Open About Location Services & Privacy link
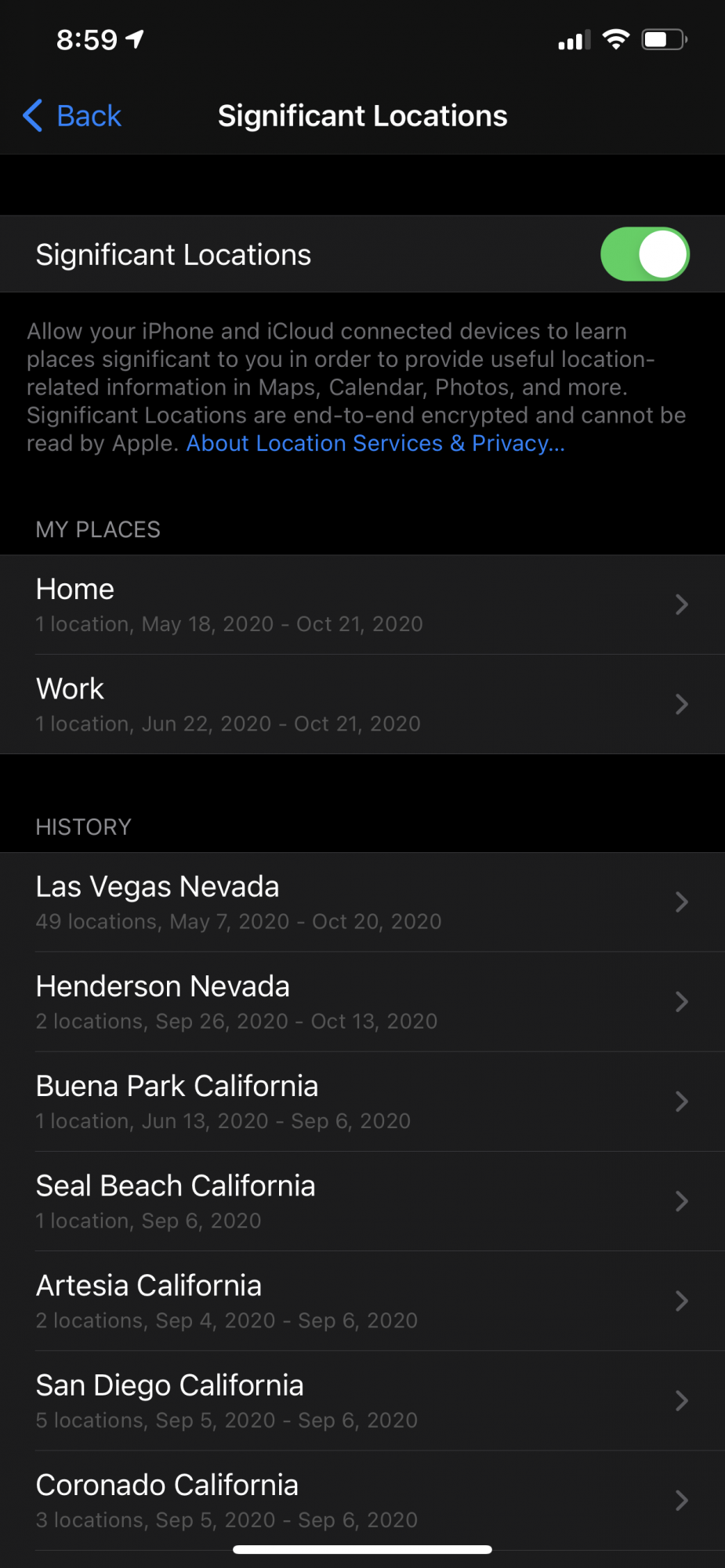Viewport: 725px width, 1568px height. 375,443
